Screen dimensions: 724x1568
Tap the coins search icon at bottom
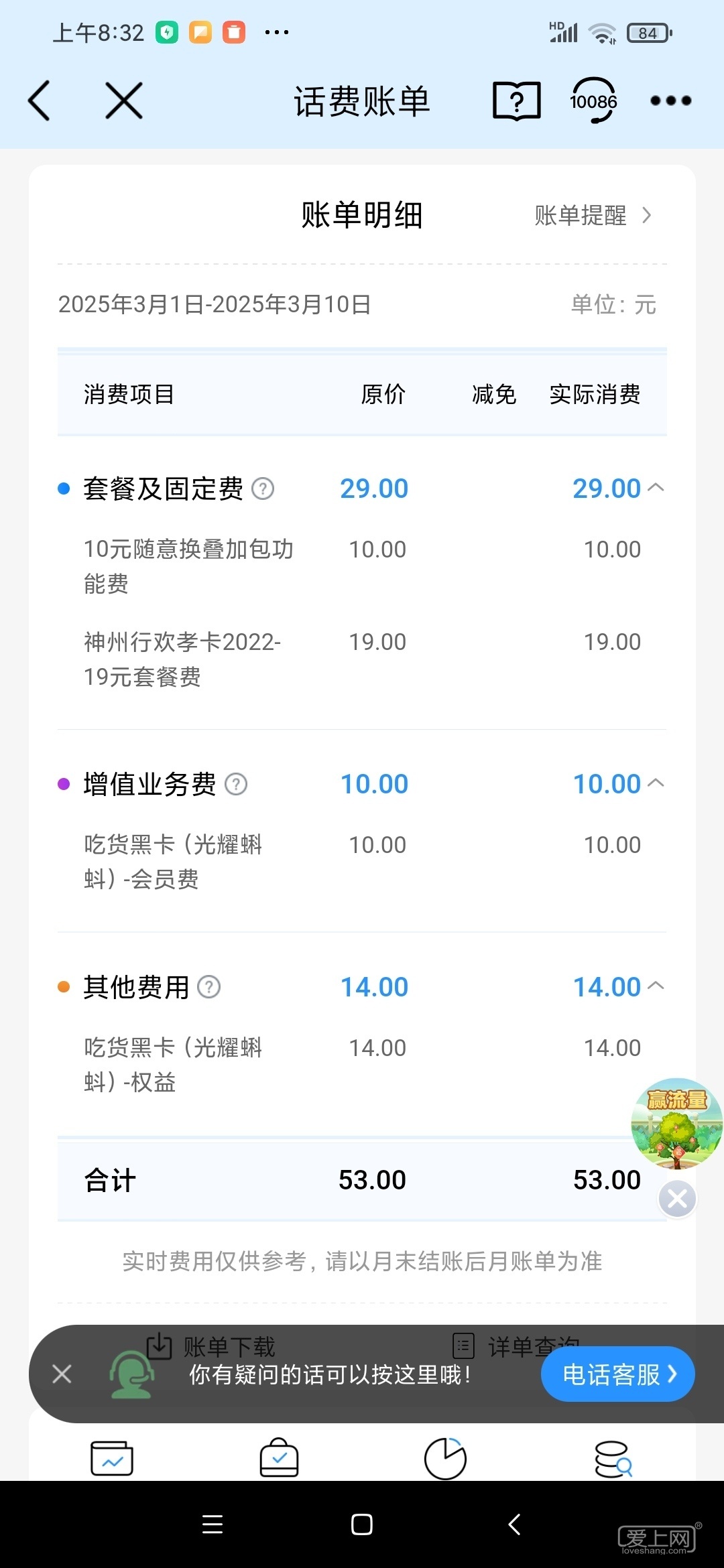(613, 1458)
